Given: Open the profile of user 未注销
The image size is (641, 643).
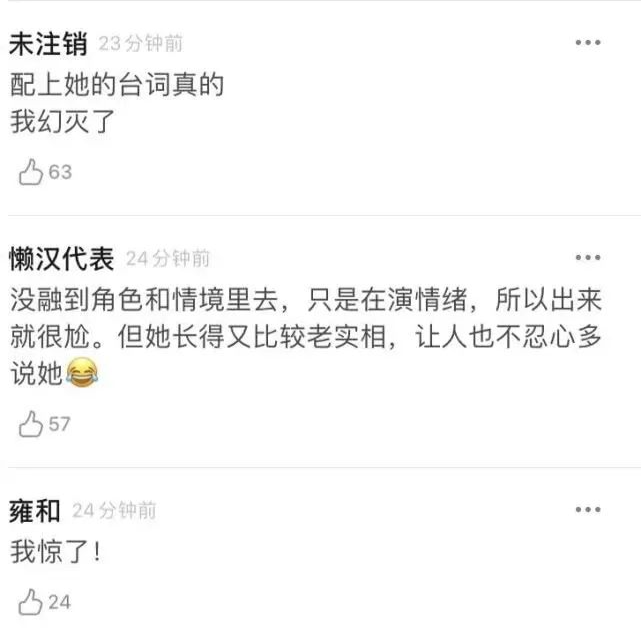Looking at the screenshot, I should pos(48,44).
